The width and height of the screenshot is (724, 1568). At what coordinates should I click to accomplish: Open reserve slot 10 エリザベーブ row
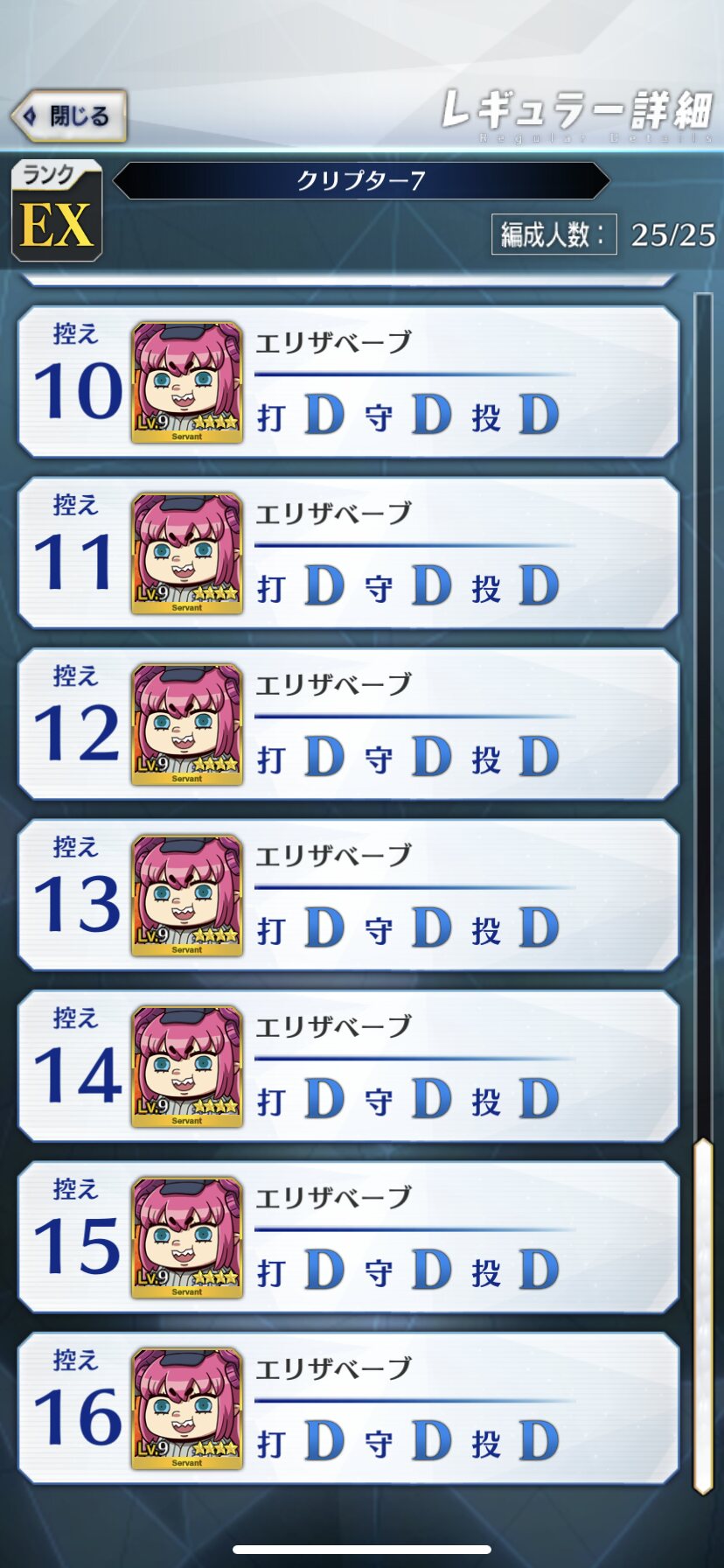348,381
